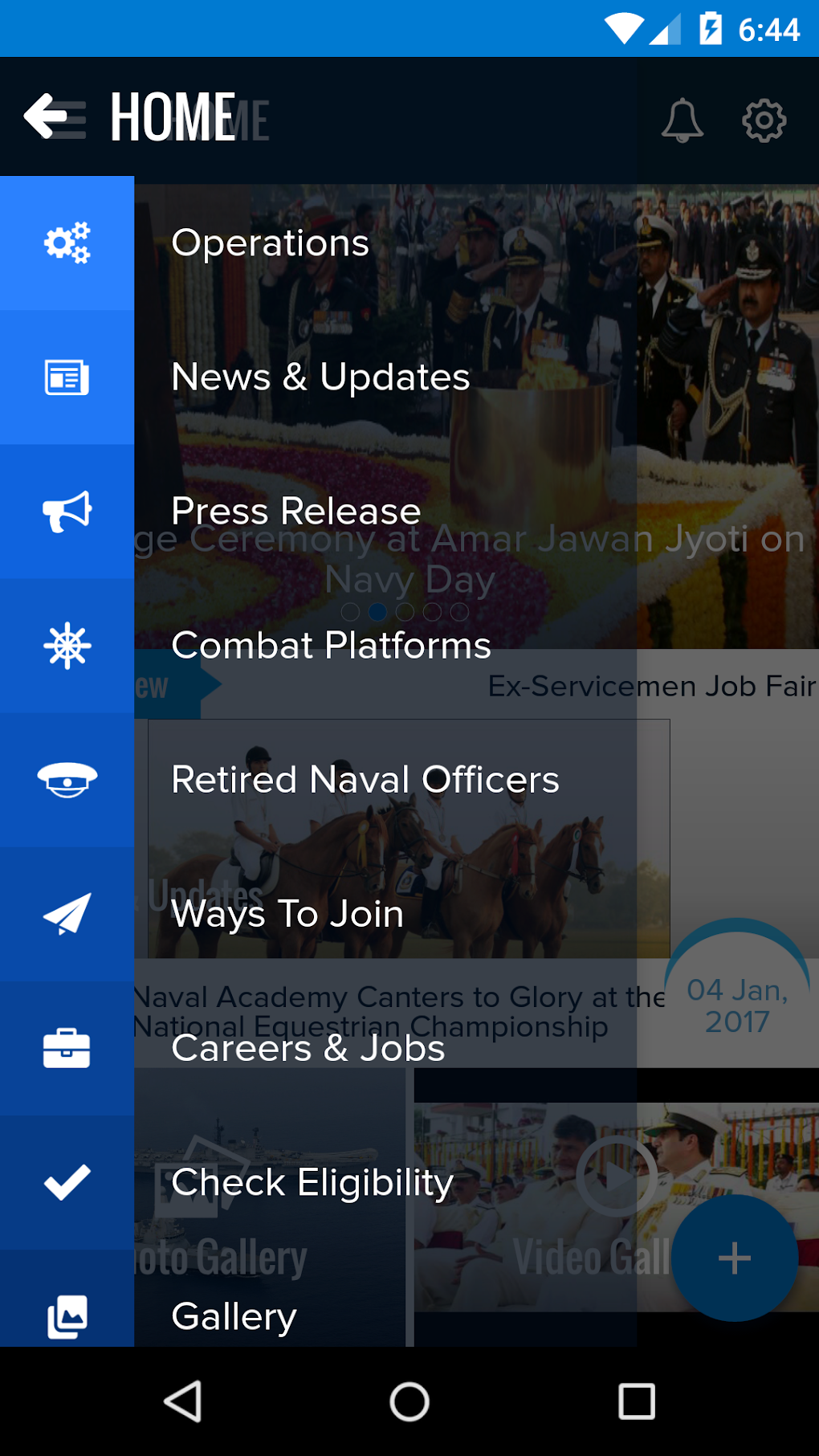Open the settings gear
The image size is (819, 1456).
pyautogui.click(x=764, y=120)
